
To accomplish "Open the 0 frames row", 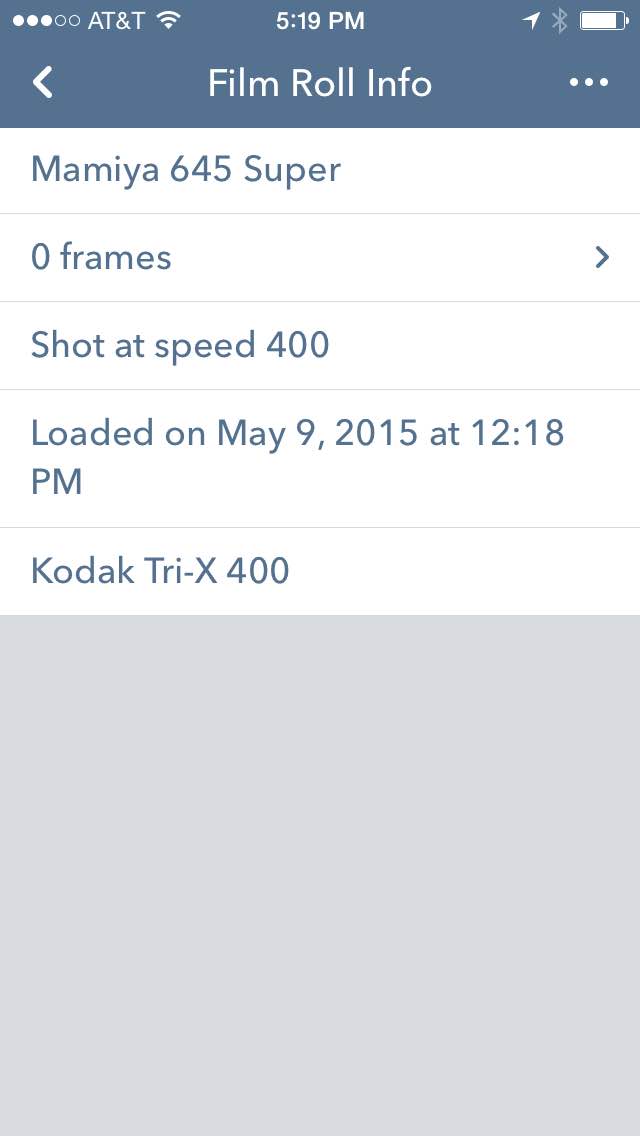I will point(320,258).
